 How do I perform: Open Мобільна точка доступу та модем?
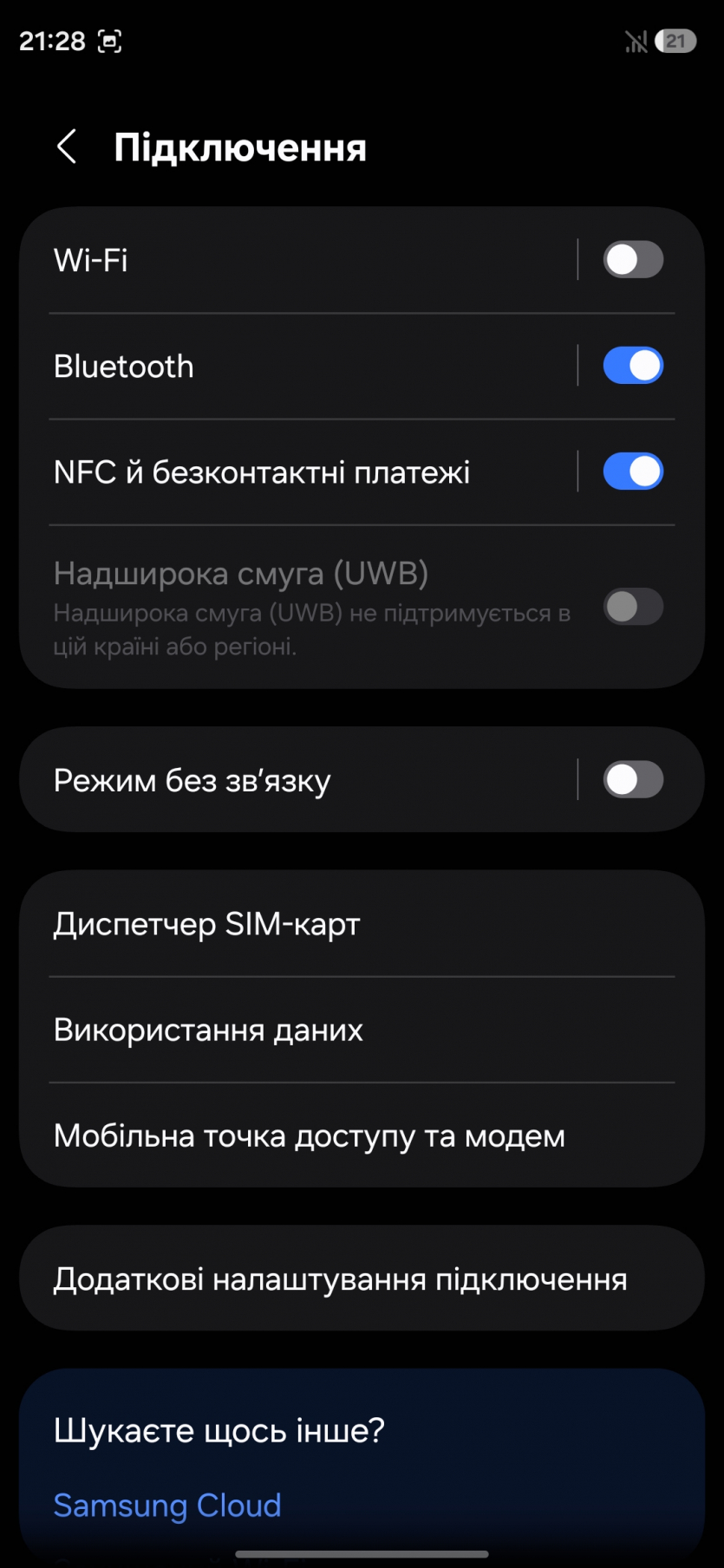coord(347,1135)
